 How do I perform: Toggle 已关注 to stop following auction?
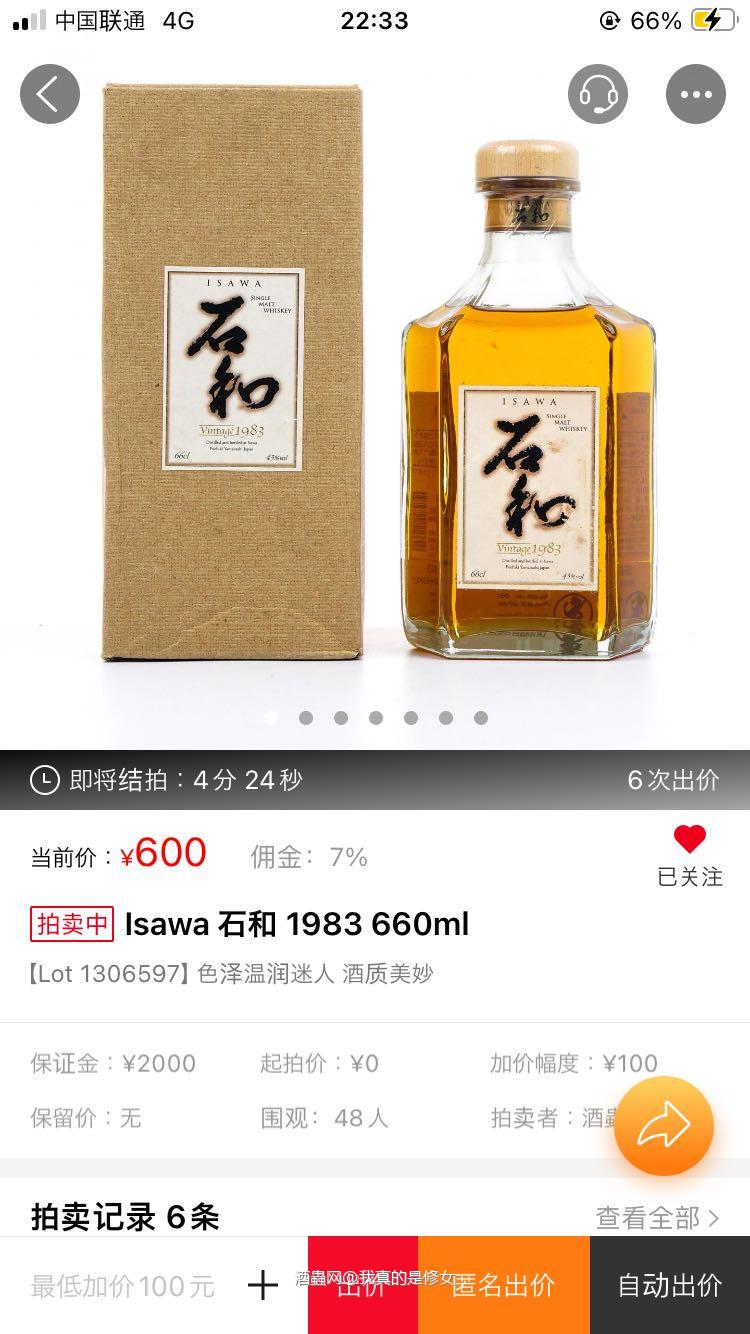tap(689, 877)
